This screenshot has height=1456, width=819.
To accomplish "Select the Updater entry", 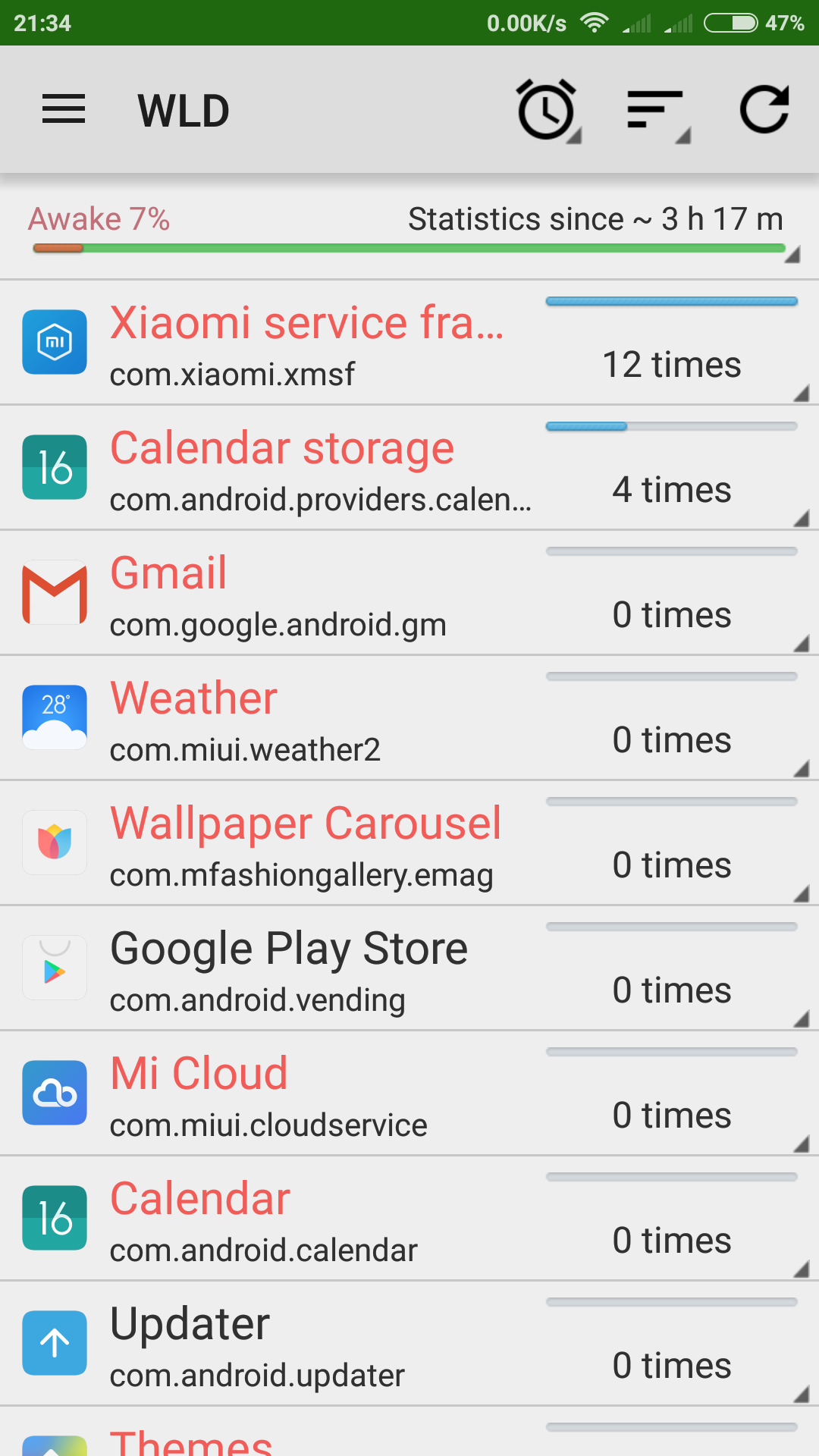I will (409, 1345).
